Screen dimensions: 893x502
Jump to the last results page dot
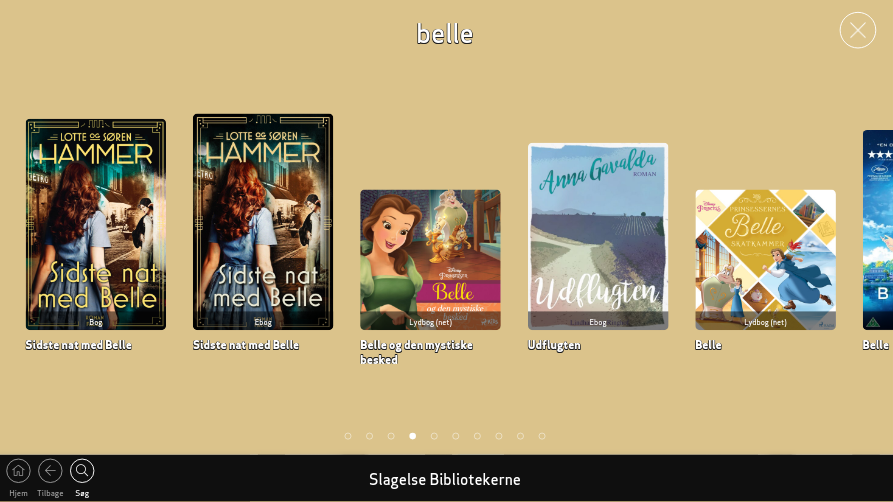click(542, 436)
